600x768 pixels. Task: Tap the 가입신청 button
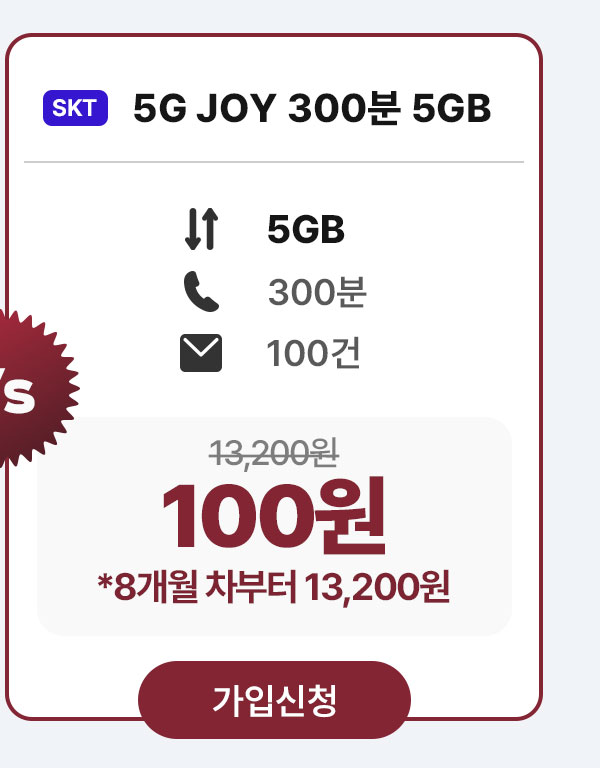pyautogui.click(x=274, y=699)
